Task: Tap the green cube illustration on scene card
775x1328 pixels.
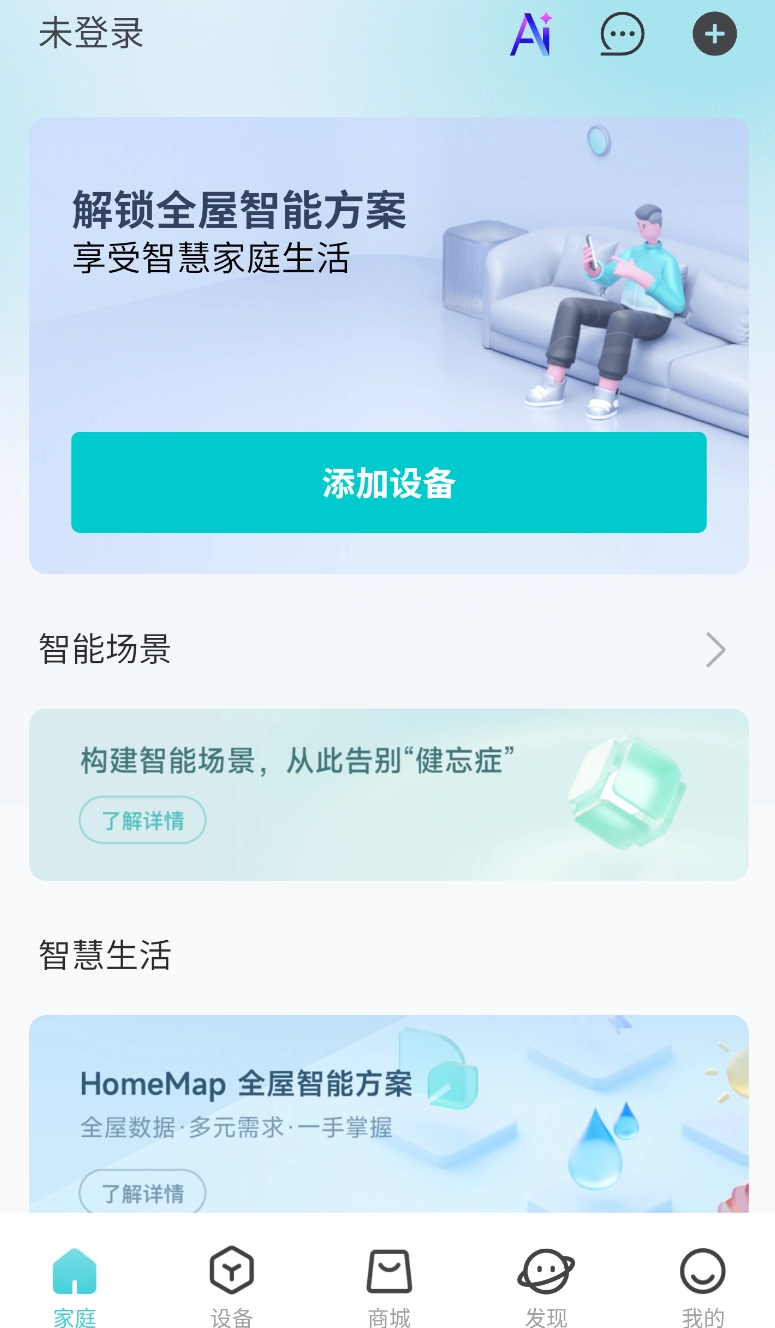Action: click(x=625, y=795)
